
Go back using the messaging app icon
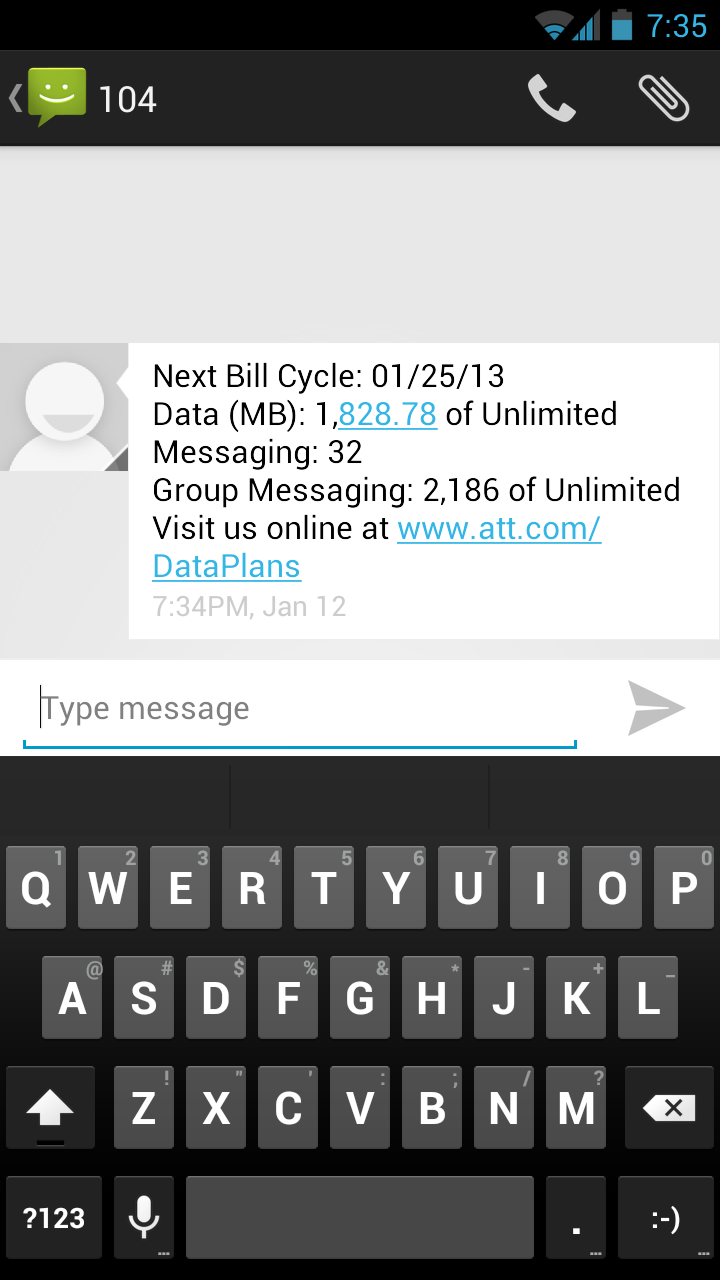(50, 98)
